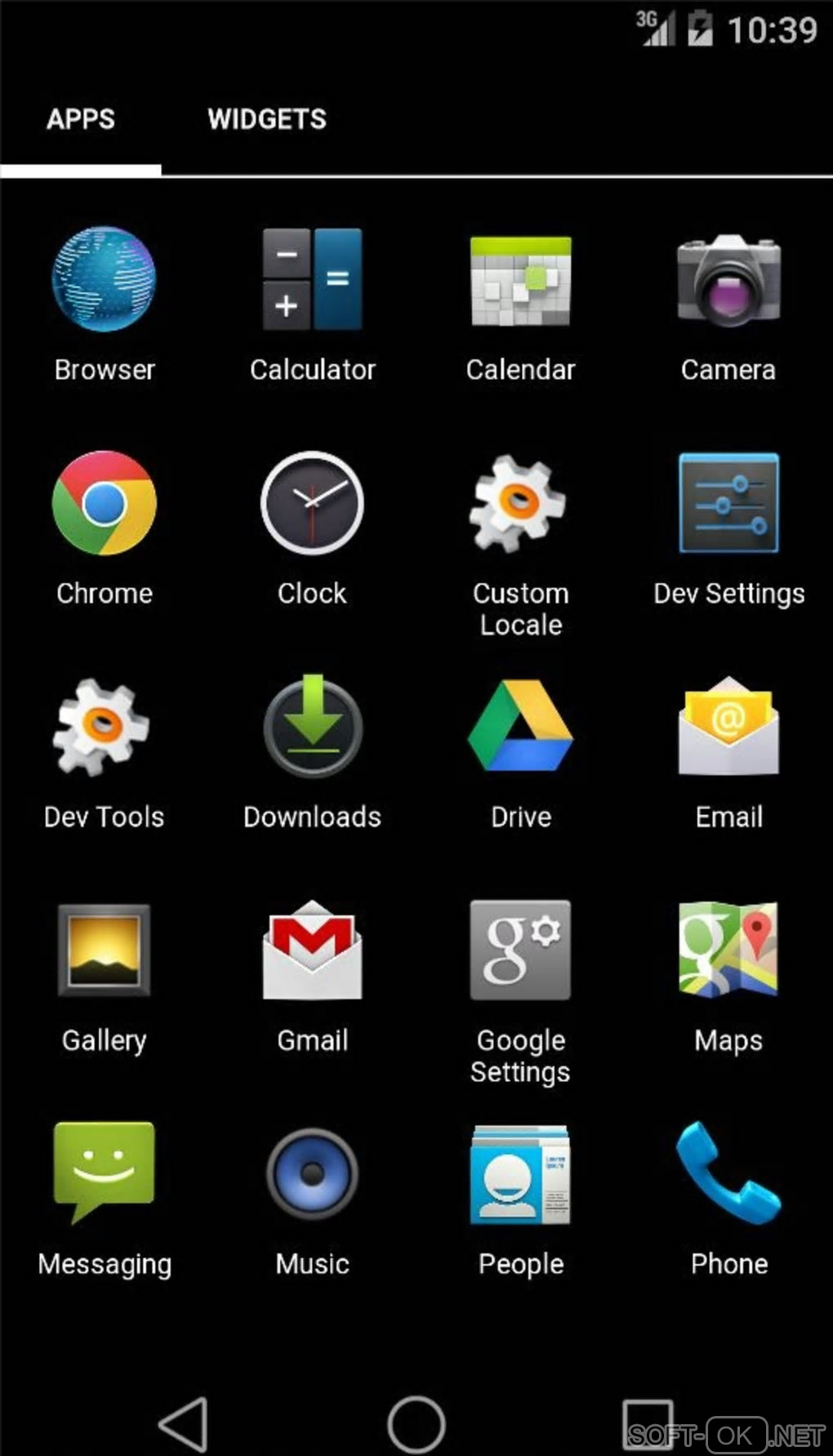Open the Downloads app
This screenshot has width=833, height=1456.
(x=312, y=727)
